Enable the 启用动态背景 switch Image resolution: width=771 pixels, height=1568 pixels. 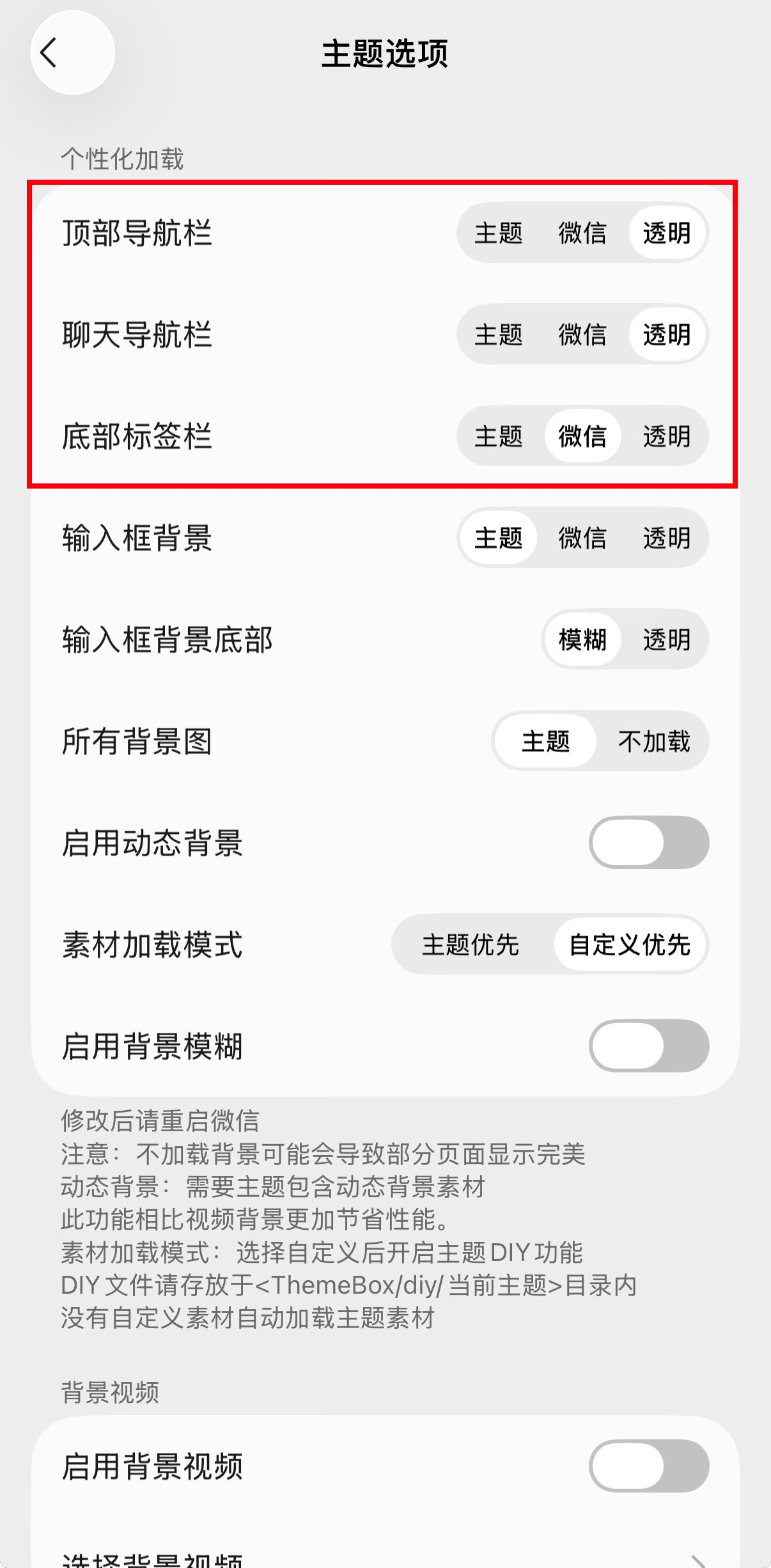click(x=649, y=842)
